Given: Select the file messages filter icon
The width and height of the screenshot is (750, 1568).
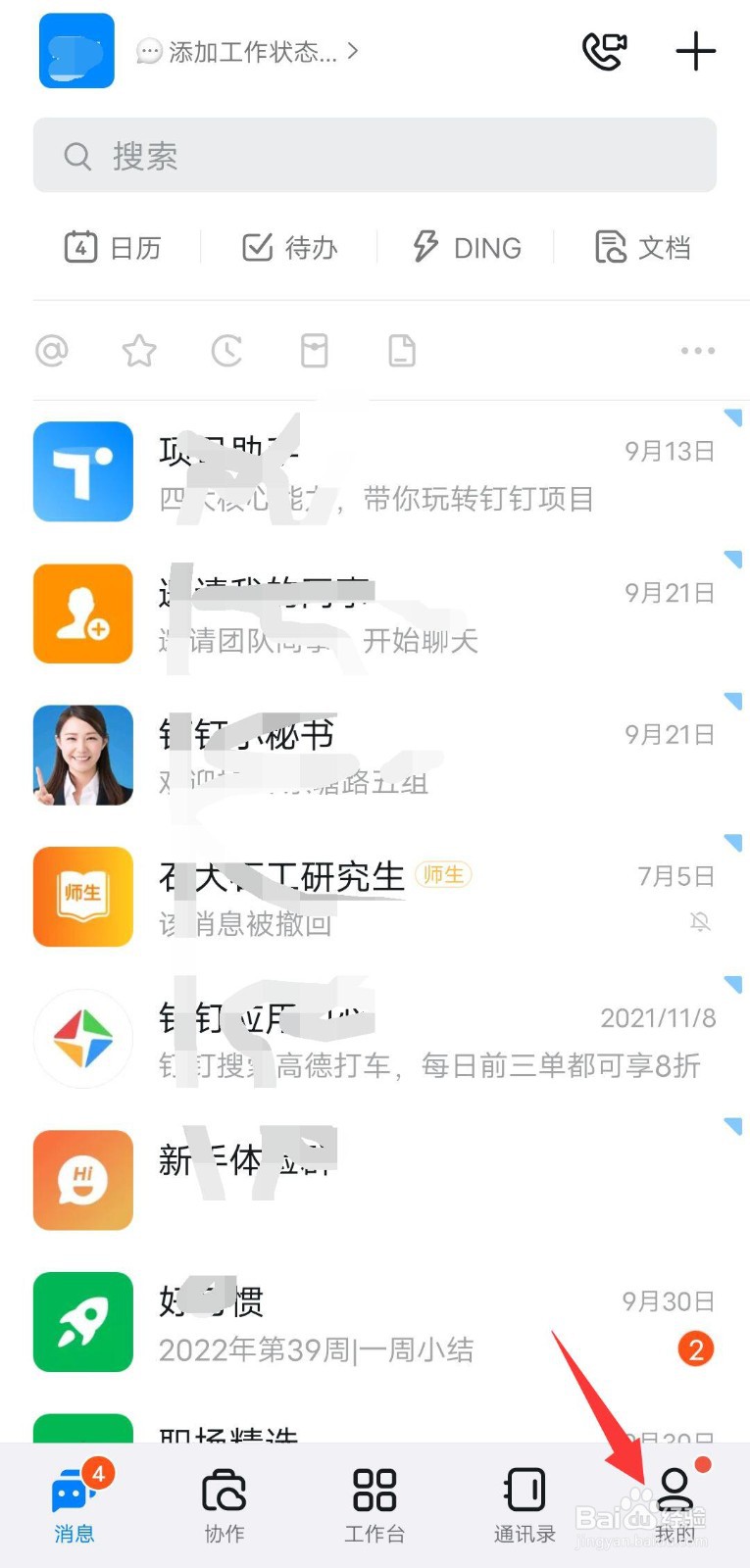Looking at the screenshot, I should [x=401, y=350].
